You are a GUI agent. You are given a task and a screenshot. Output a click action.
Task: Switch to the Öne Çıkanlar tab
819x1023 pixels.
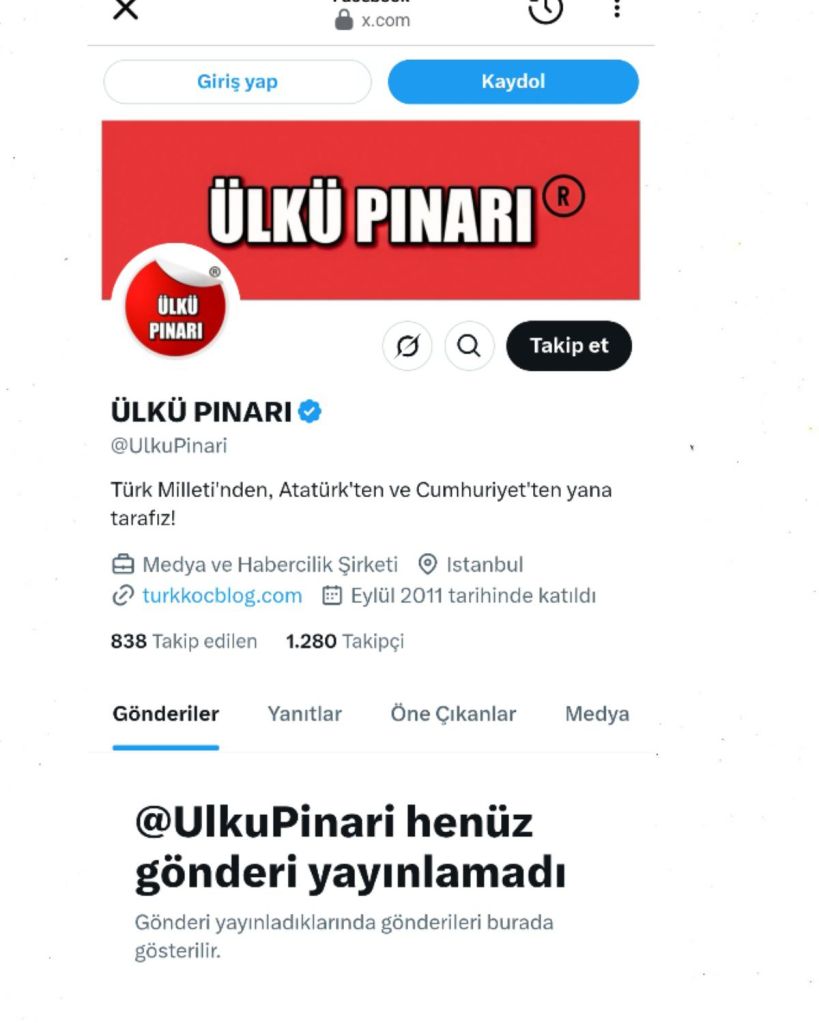pyautogui.click(x=453, y=714)
